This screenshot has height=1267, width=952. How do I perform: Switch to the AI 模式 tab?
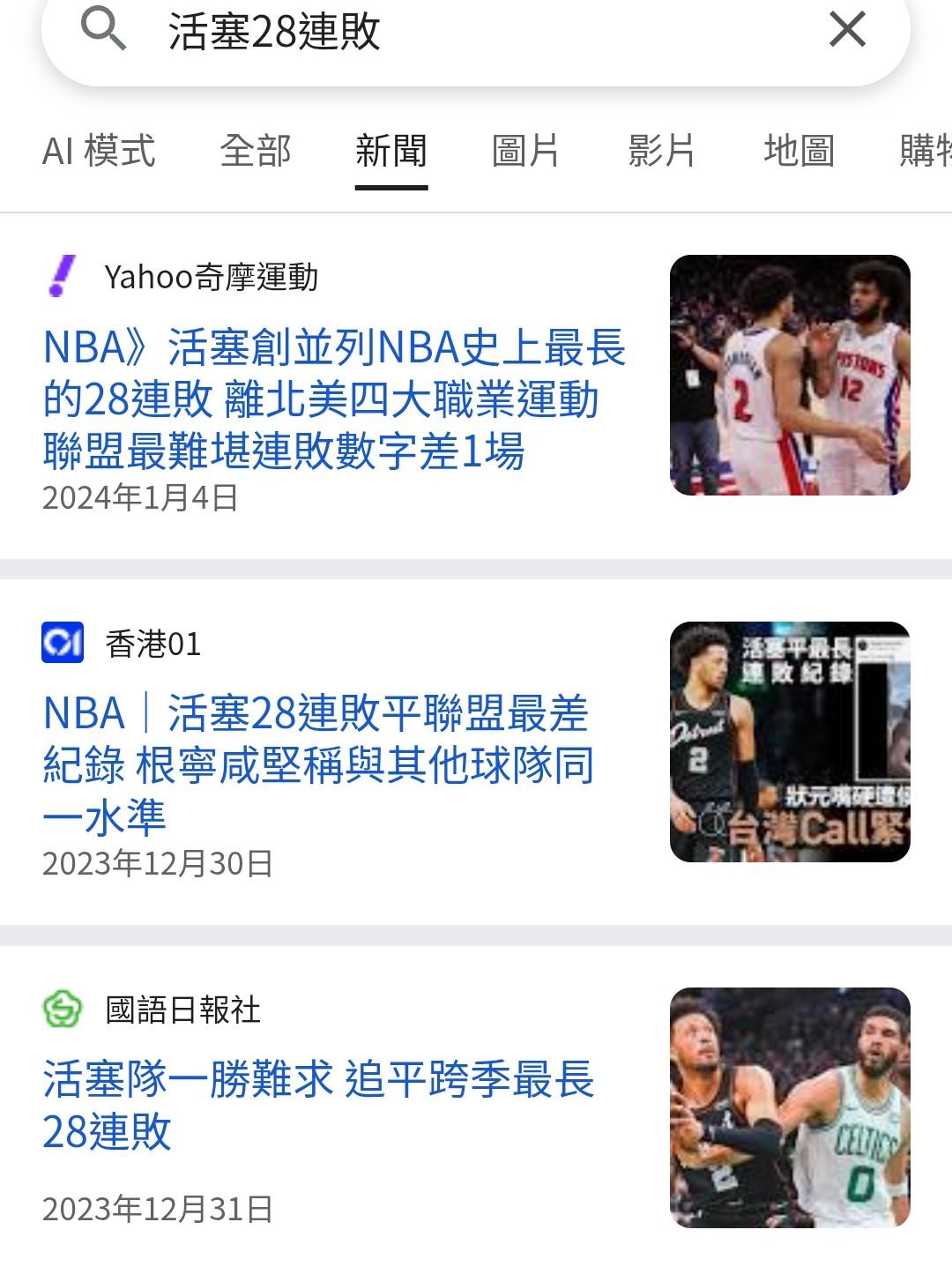pos(99,151)
